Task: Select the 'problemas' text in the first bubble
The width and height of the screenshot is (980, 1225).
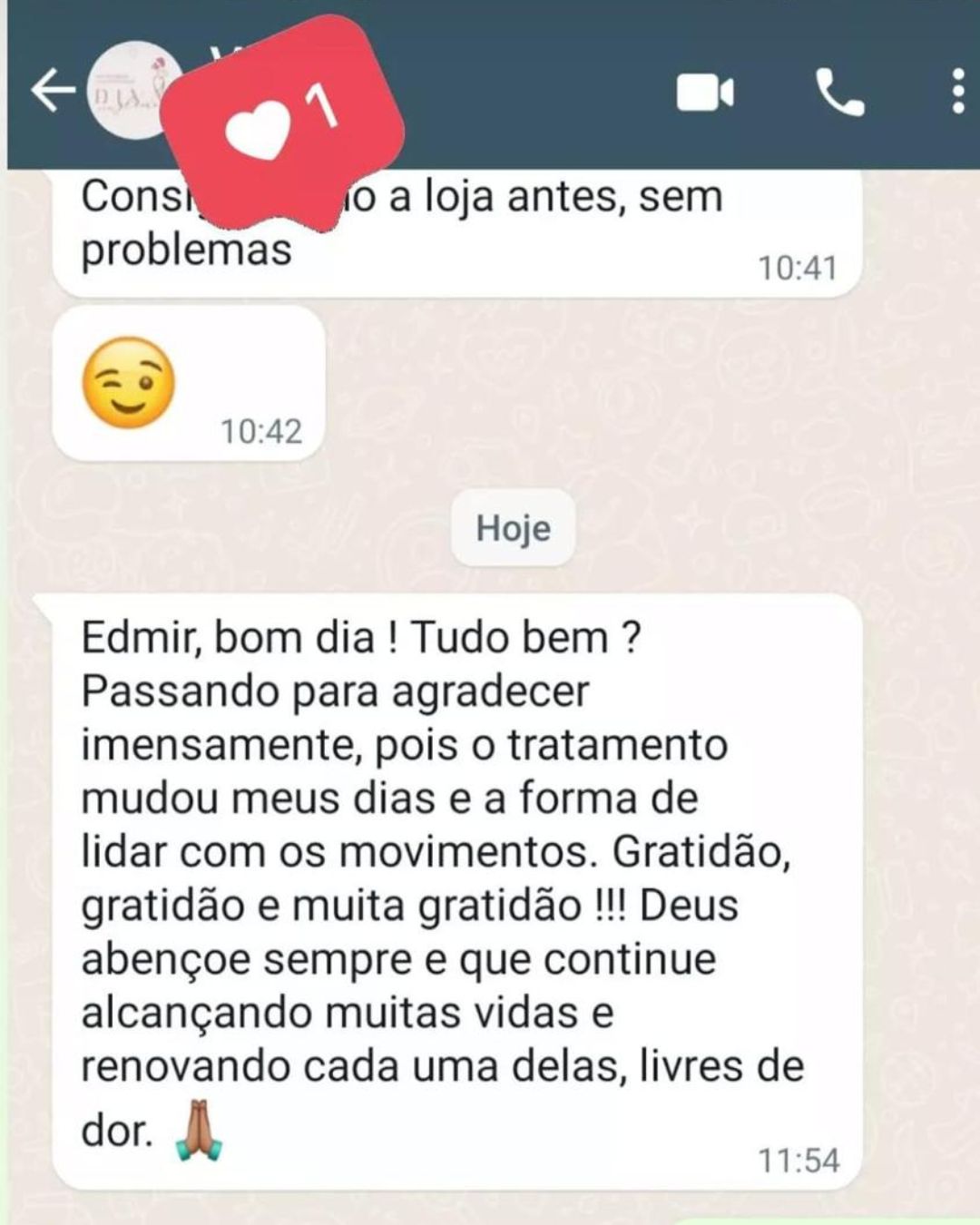Action: pyautogui.click(x=186, y=251)
